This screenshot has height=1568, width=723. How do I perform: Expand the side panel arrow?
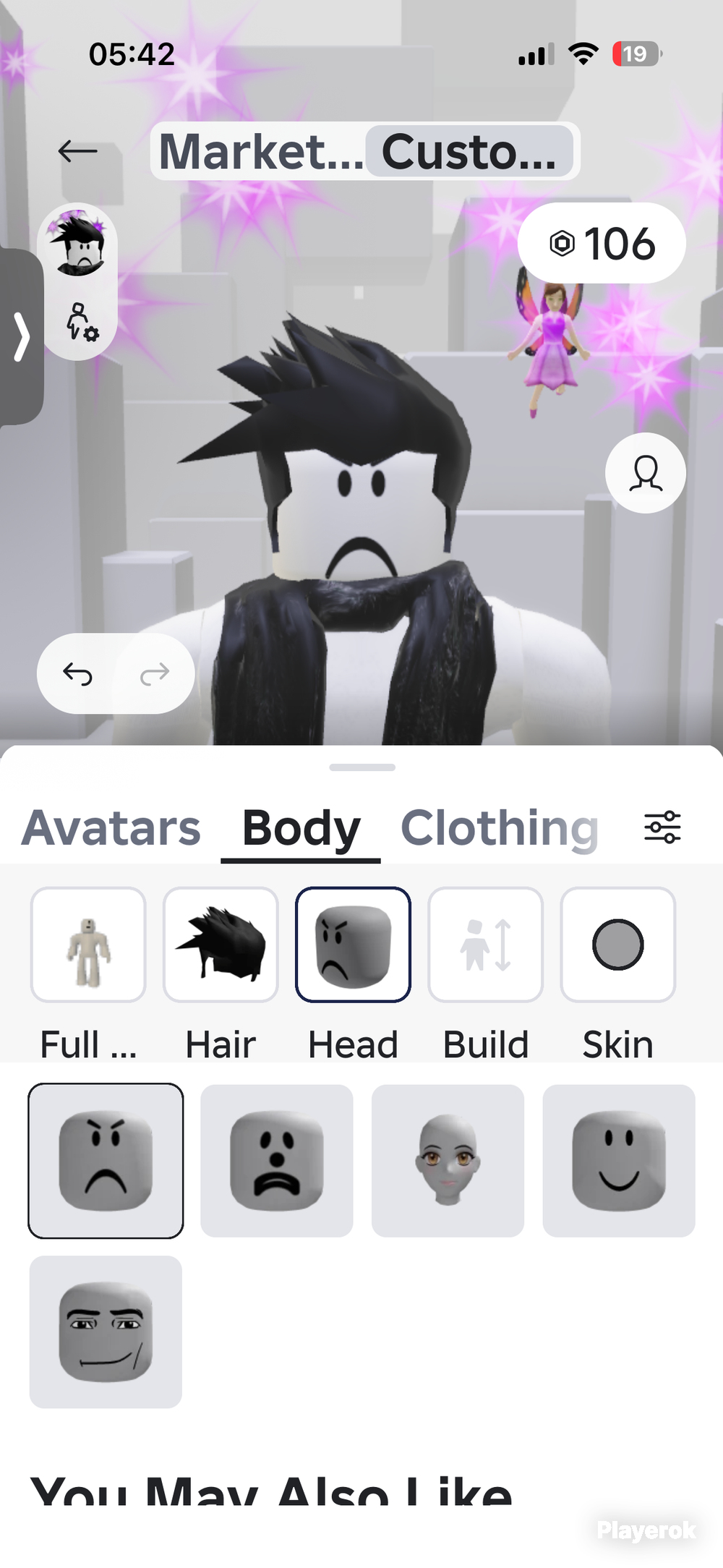[21, 336]
